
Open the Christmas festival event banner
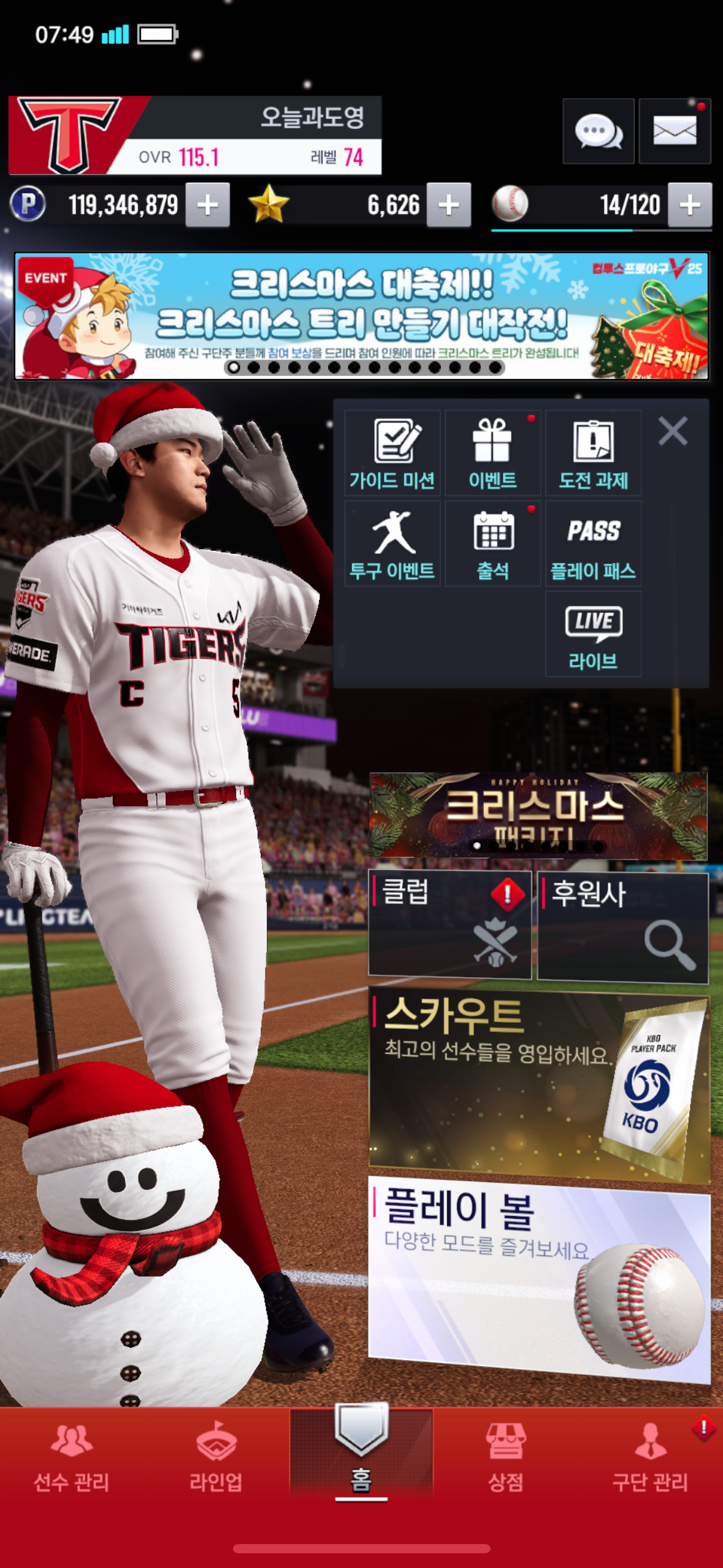(x=361, y=315)
